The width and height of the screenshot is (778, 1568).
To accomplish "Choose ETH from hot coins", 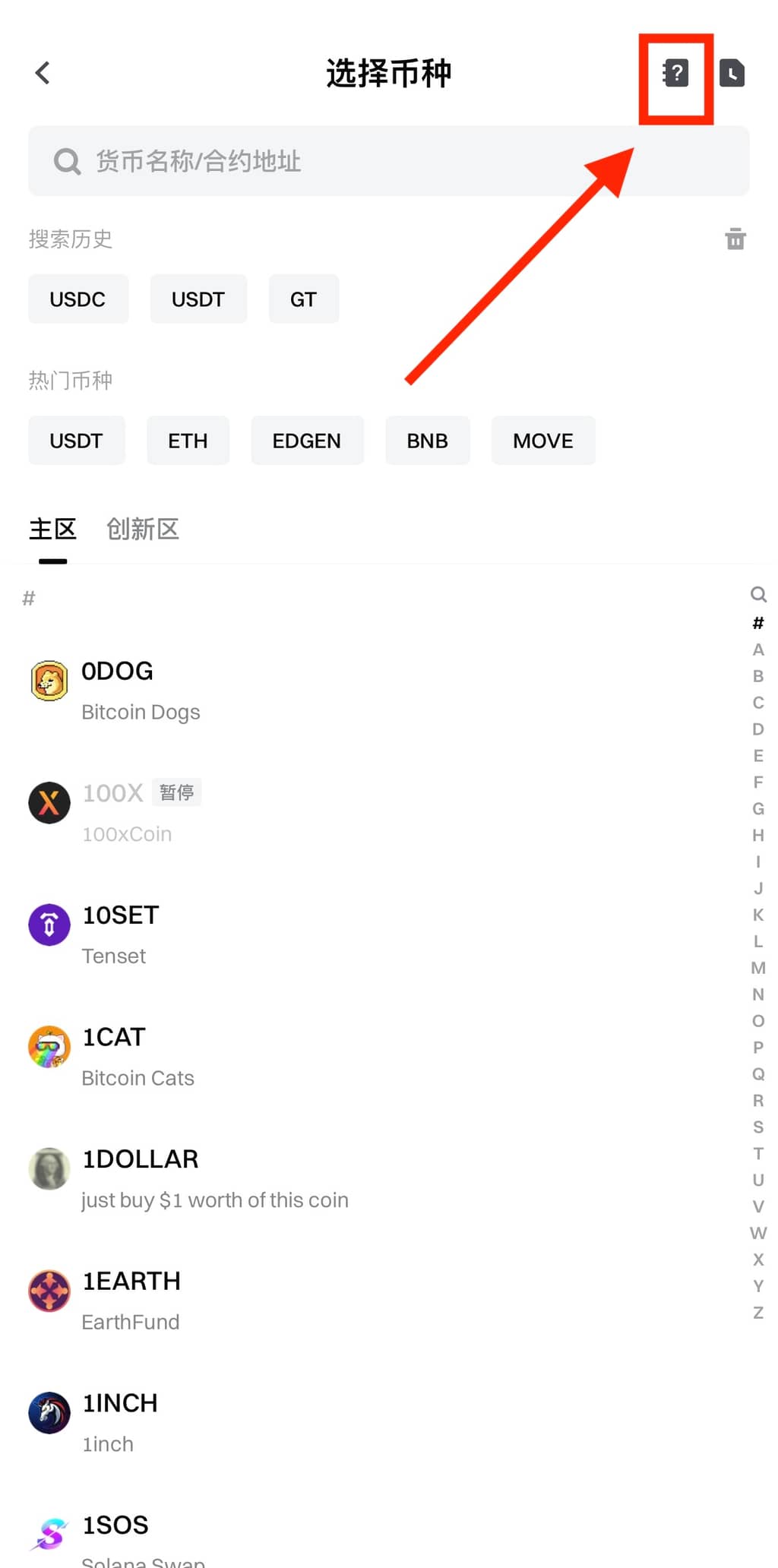I will [188, 441].
